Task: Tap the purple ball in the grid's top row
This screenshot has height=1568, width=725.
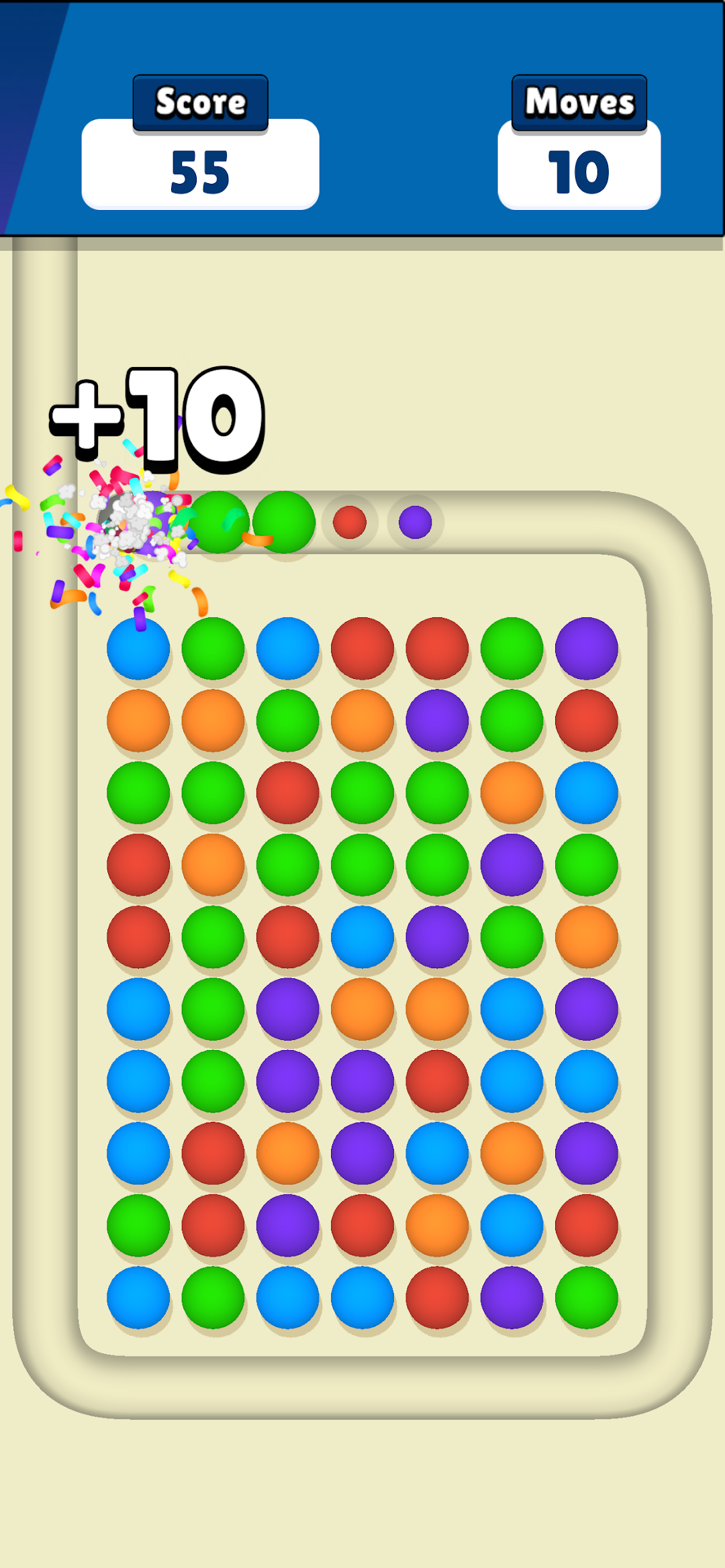Action: pyautogui.click(x=586, y=648)
